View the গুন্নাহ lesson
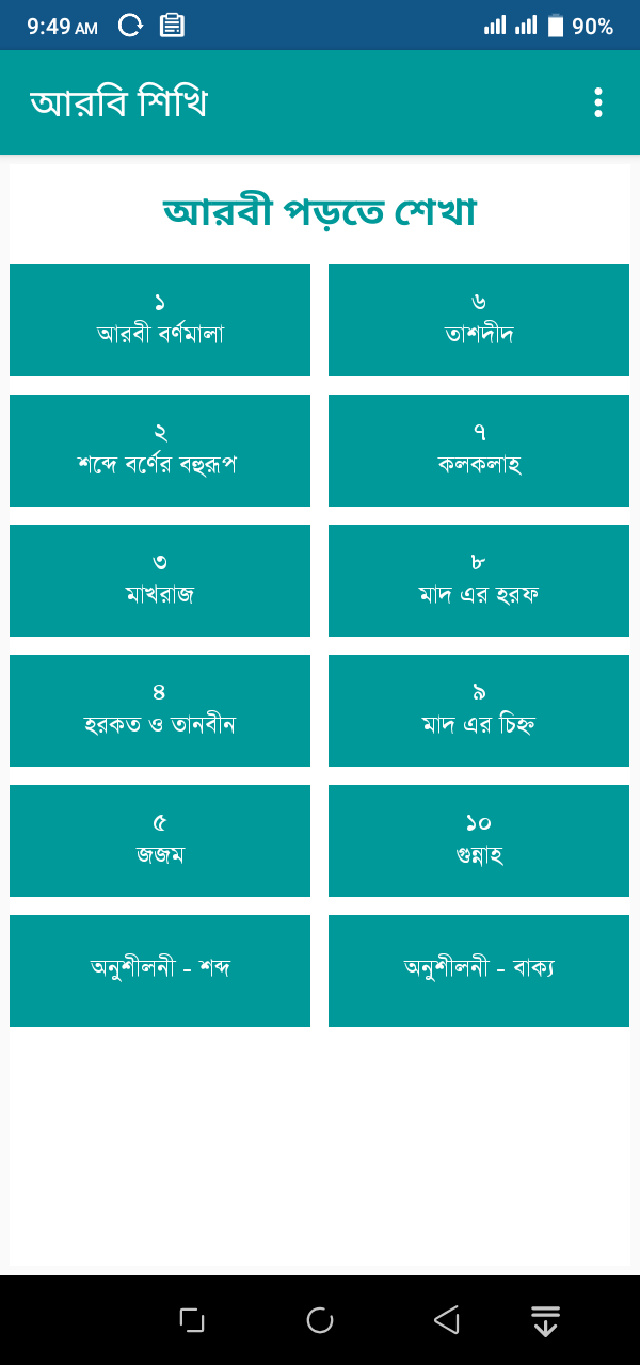 [479, 841]
